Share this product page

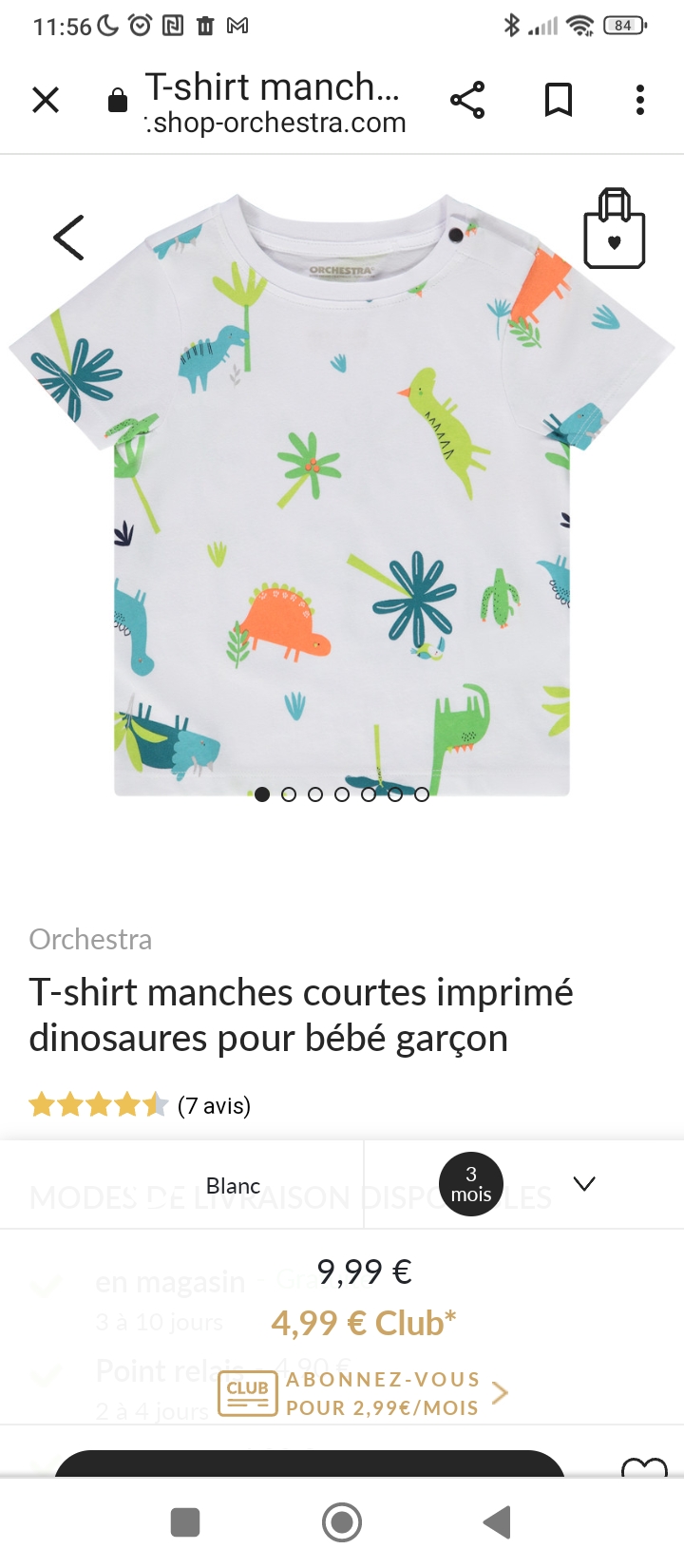pos(466,100)
